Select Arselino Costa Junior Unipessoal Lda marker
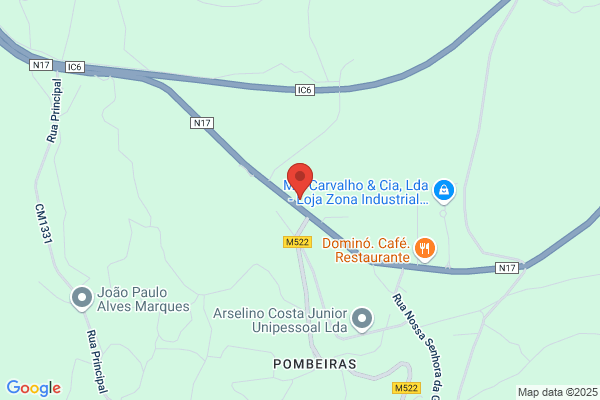 (x=362, y=320)
